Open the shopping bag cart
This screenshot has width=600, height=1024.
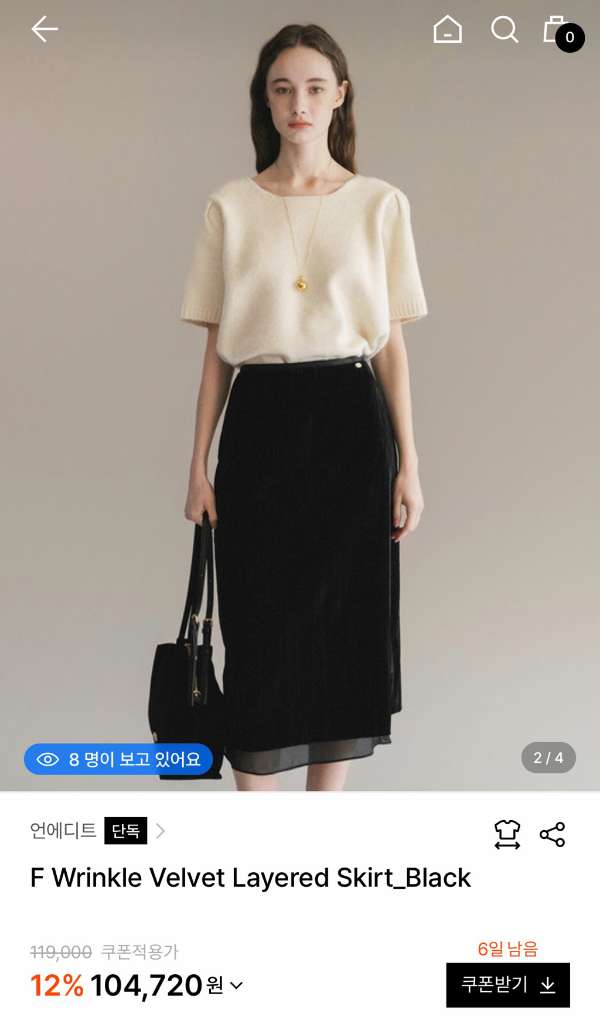562,31
